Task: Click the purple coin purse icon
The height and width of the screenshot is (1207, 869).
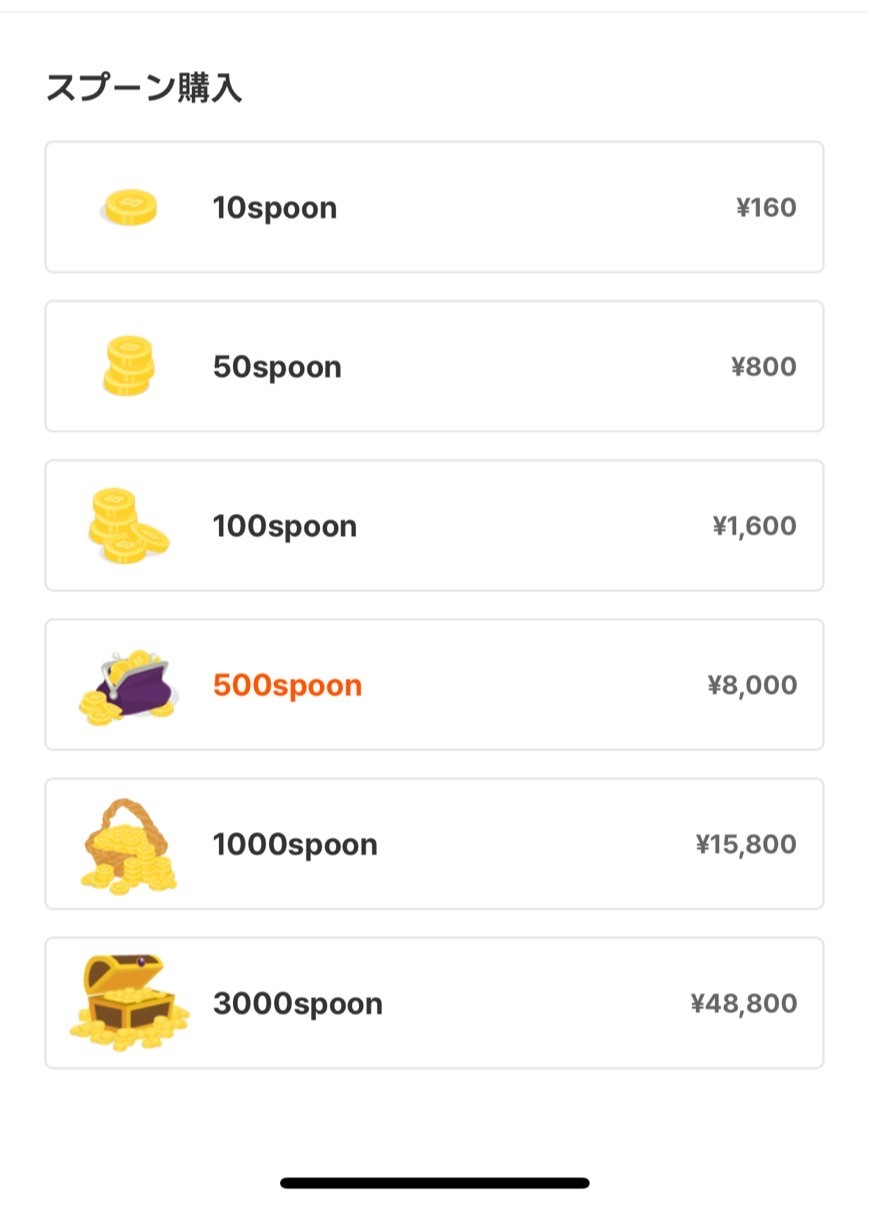Action: pos(129,684)
